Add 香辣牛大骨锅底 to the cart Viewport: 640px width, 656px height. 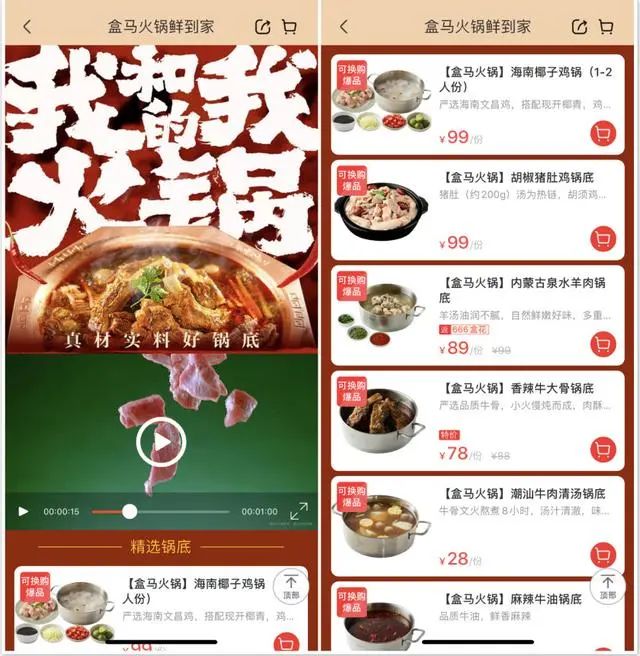tap(602, 450)
